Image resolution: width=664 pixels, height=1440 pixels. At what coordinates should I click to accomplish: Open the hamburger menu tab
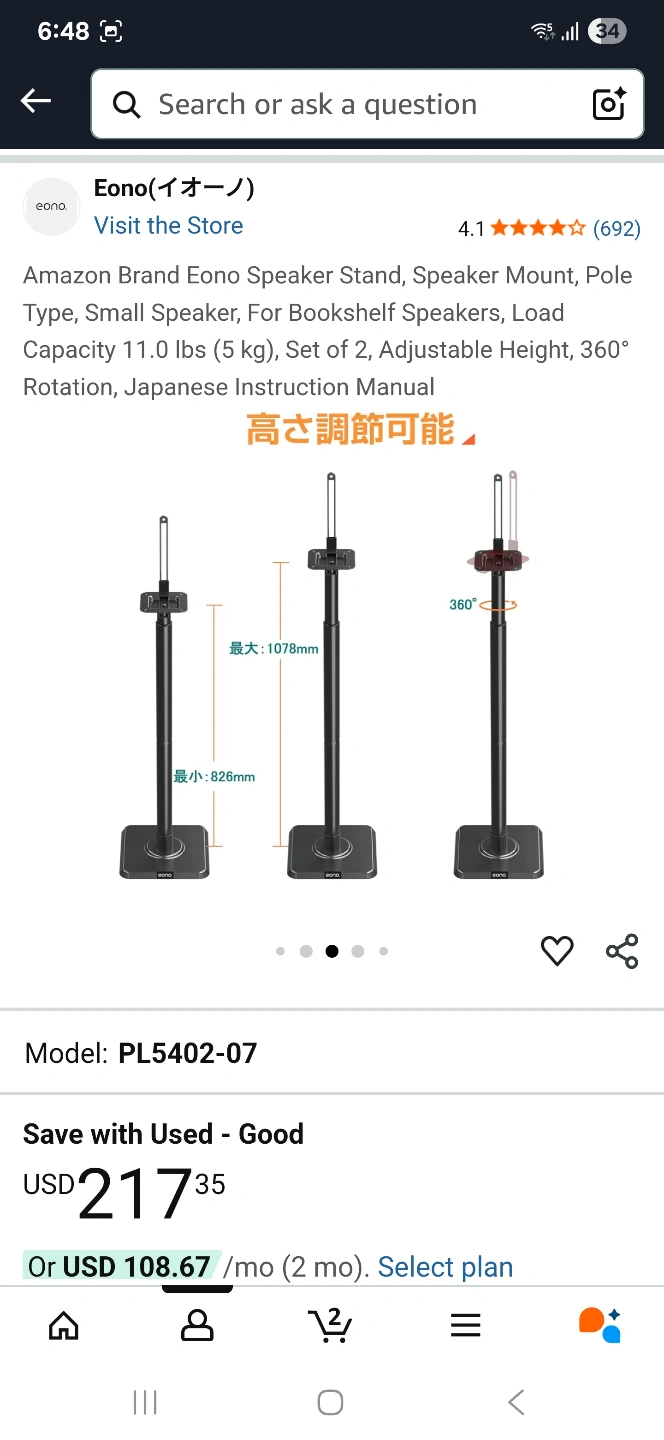click(x=465, y=1326)
